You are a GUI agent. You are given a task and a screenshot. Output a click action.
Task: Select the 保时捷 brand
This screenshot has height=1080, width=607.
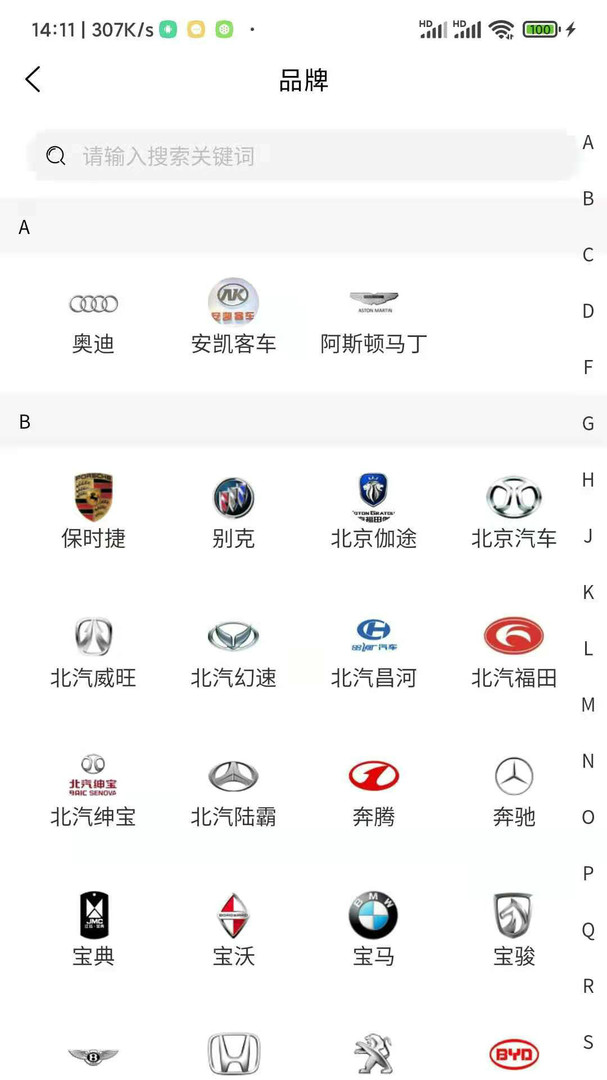point(94,512)
